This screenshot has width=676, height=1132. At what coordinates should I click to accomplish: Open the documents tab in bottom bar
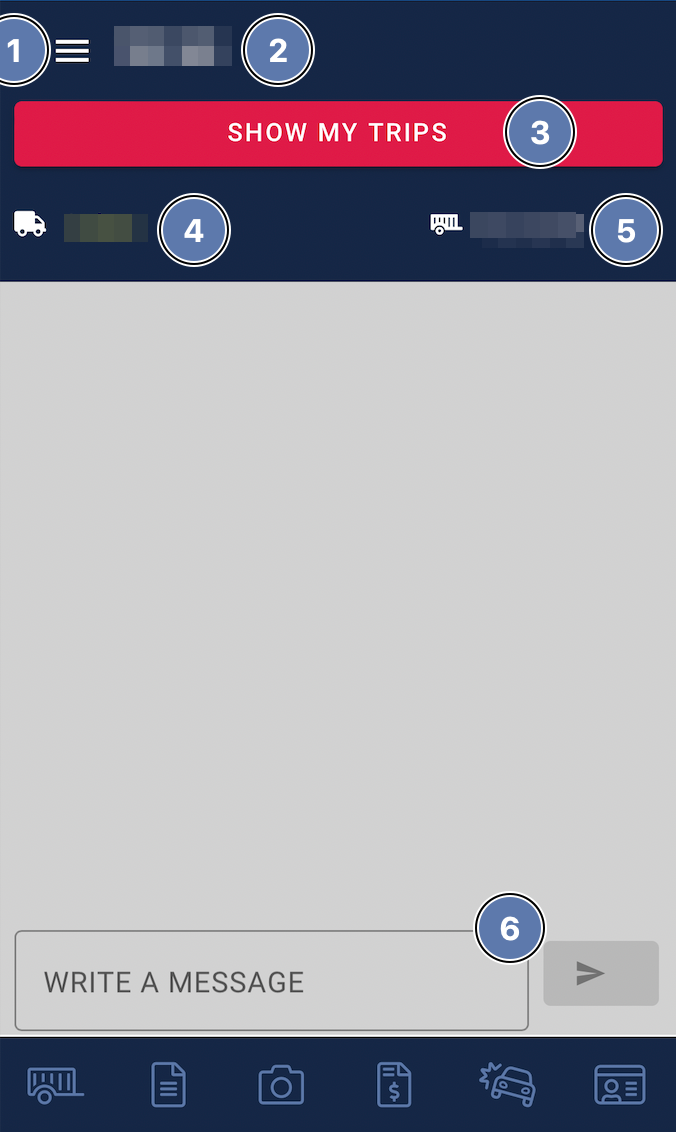pyautogui.click(x=168, y=1084)
